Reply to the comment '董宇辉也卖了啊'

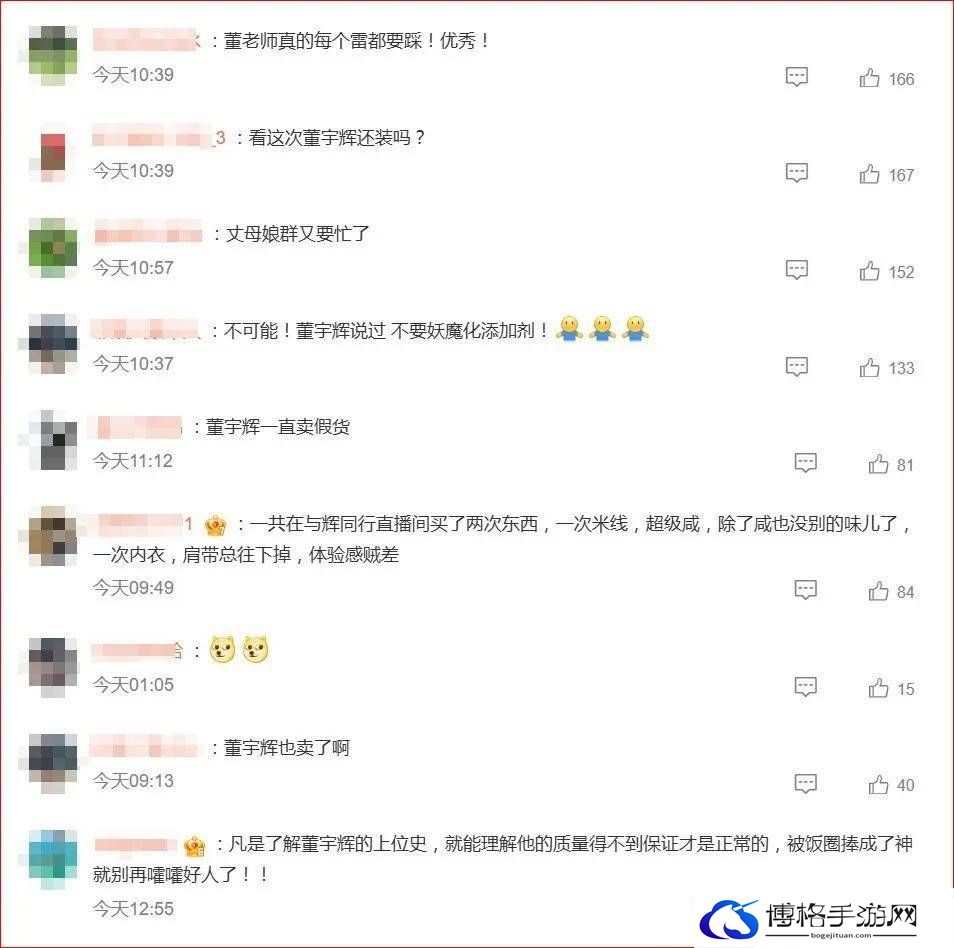pos(805,784)
